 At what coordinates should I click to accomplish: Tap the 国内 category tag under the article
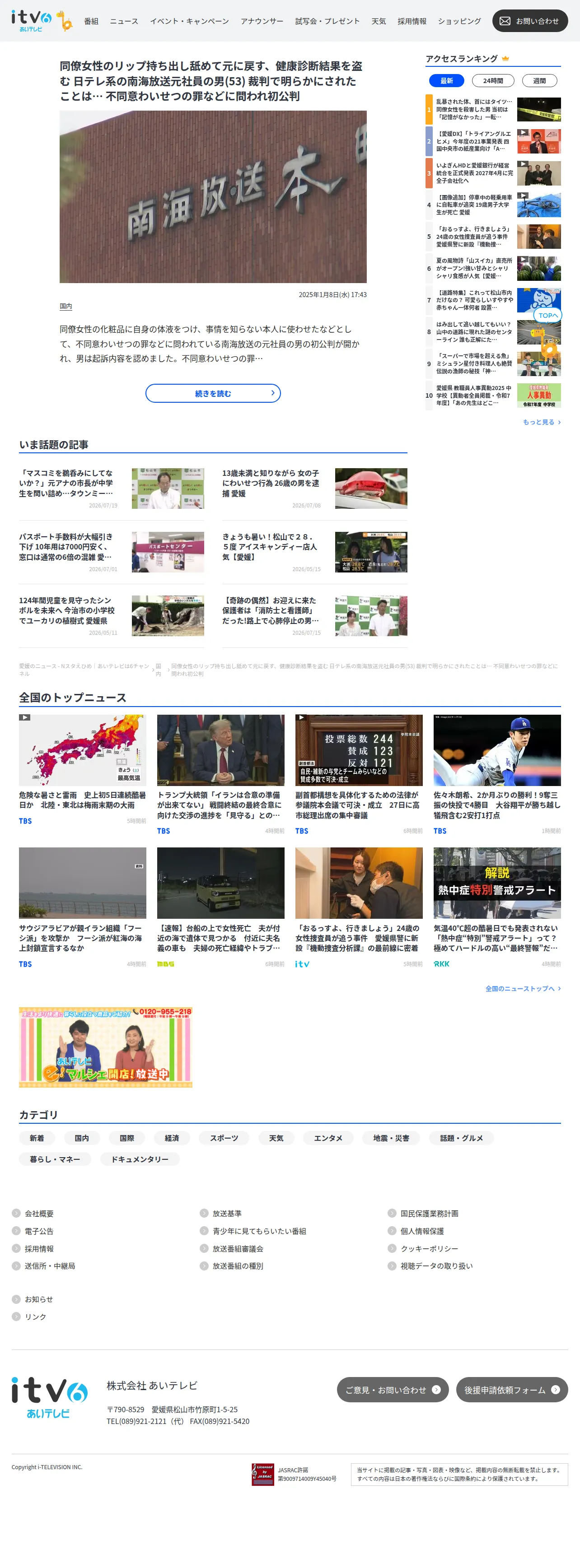(66, 306)
